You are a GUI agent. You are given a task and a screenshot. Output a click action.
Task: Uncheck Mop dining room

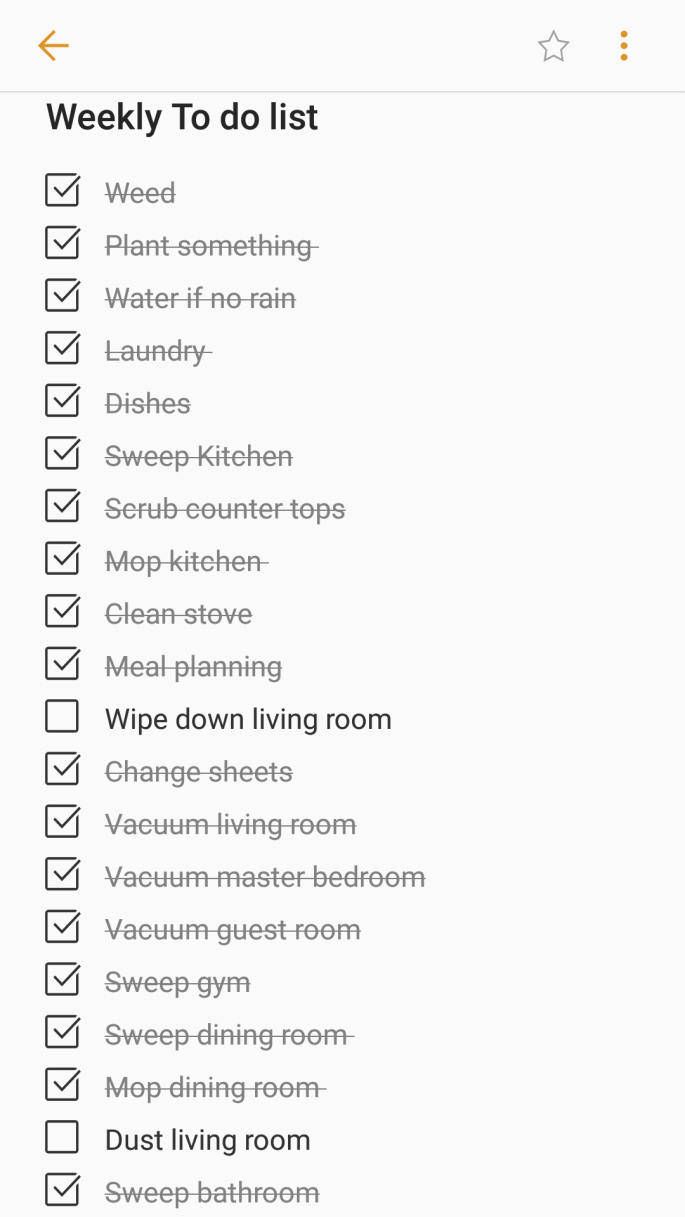pos(62,1085)
